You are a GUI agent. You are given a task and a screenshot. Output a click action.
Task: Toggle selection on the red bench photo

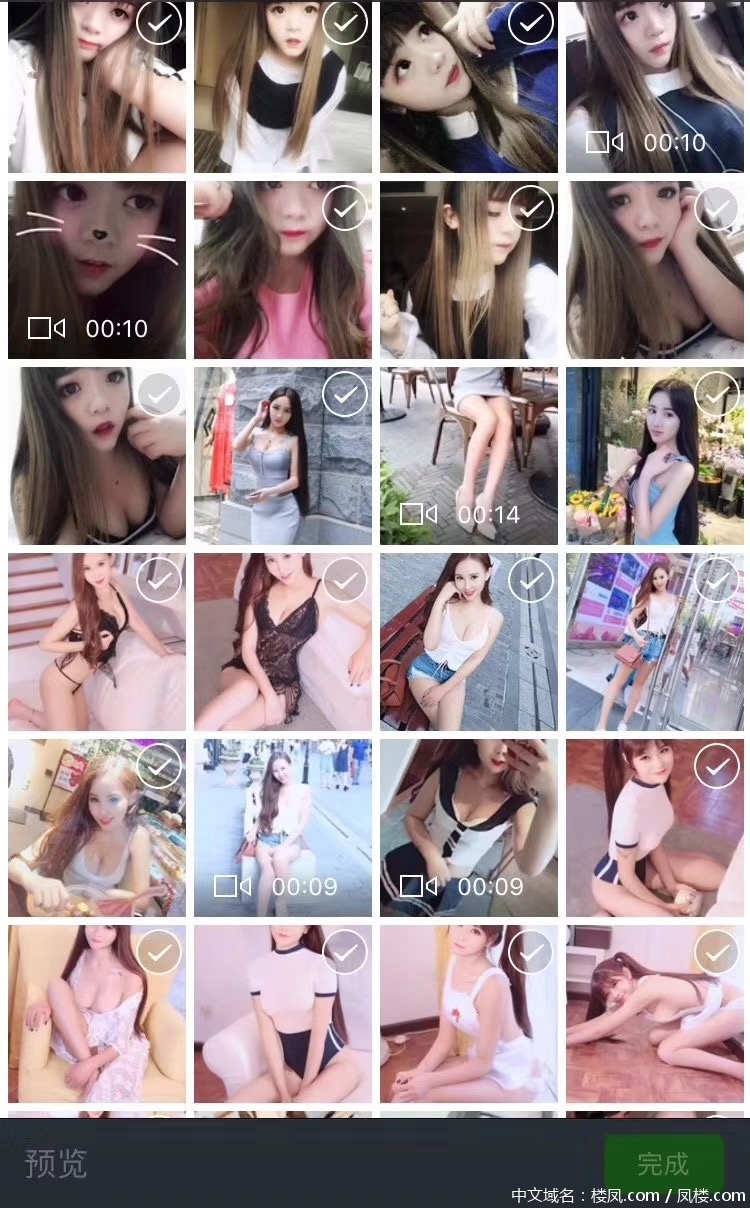pyautogui.click(x=531, y=580)
